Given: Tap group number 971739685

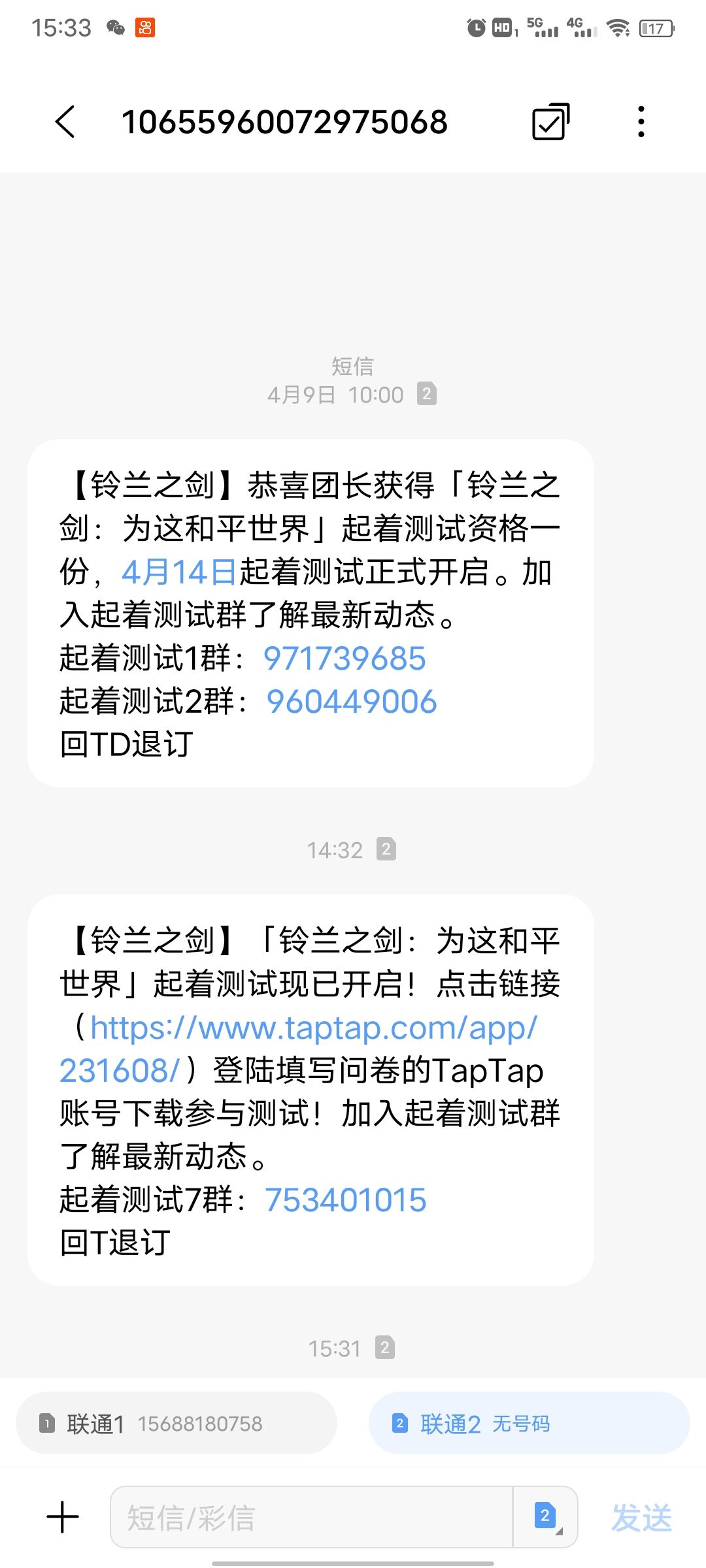Looking at the screenshot, I should point(345,658).
